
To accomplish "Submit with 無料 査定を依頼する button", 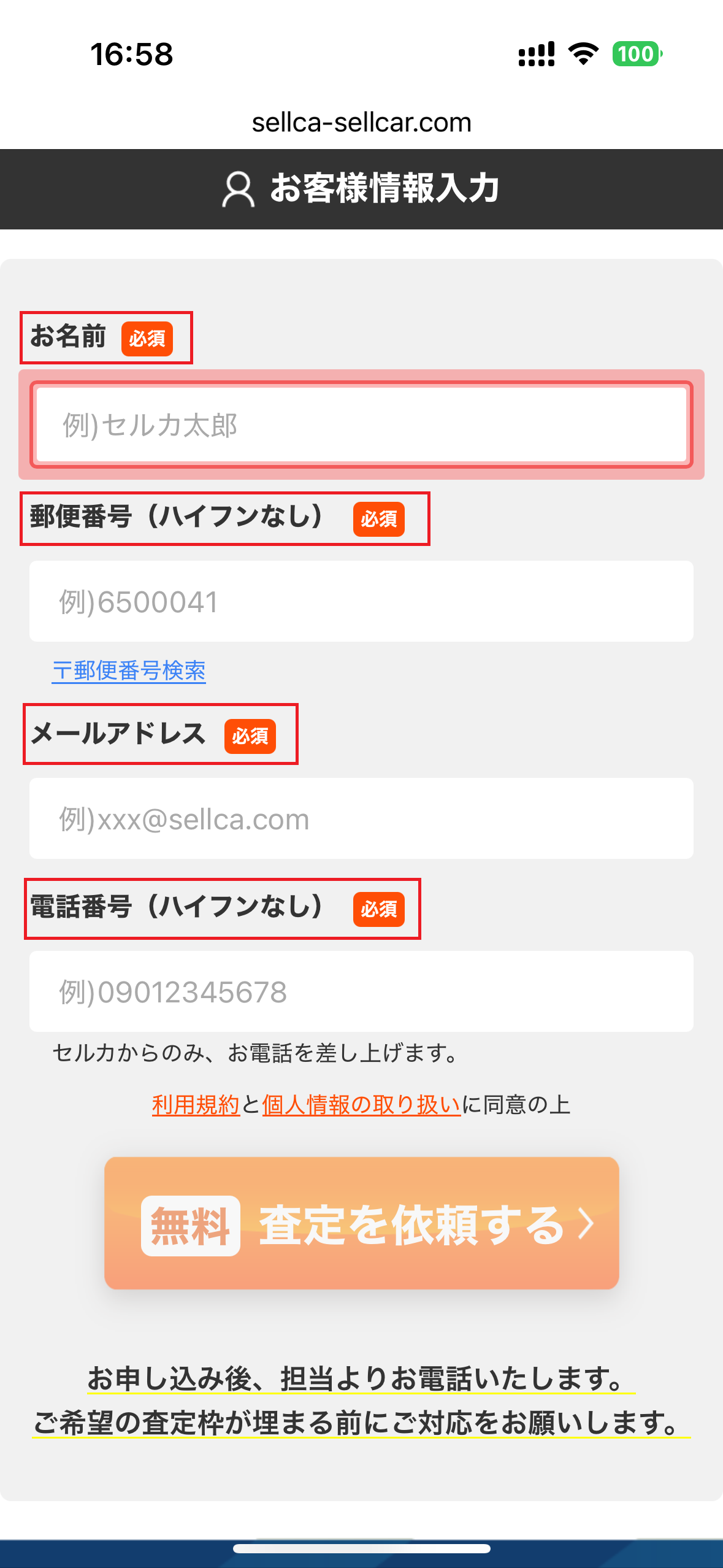I will tap(361, 1223).
